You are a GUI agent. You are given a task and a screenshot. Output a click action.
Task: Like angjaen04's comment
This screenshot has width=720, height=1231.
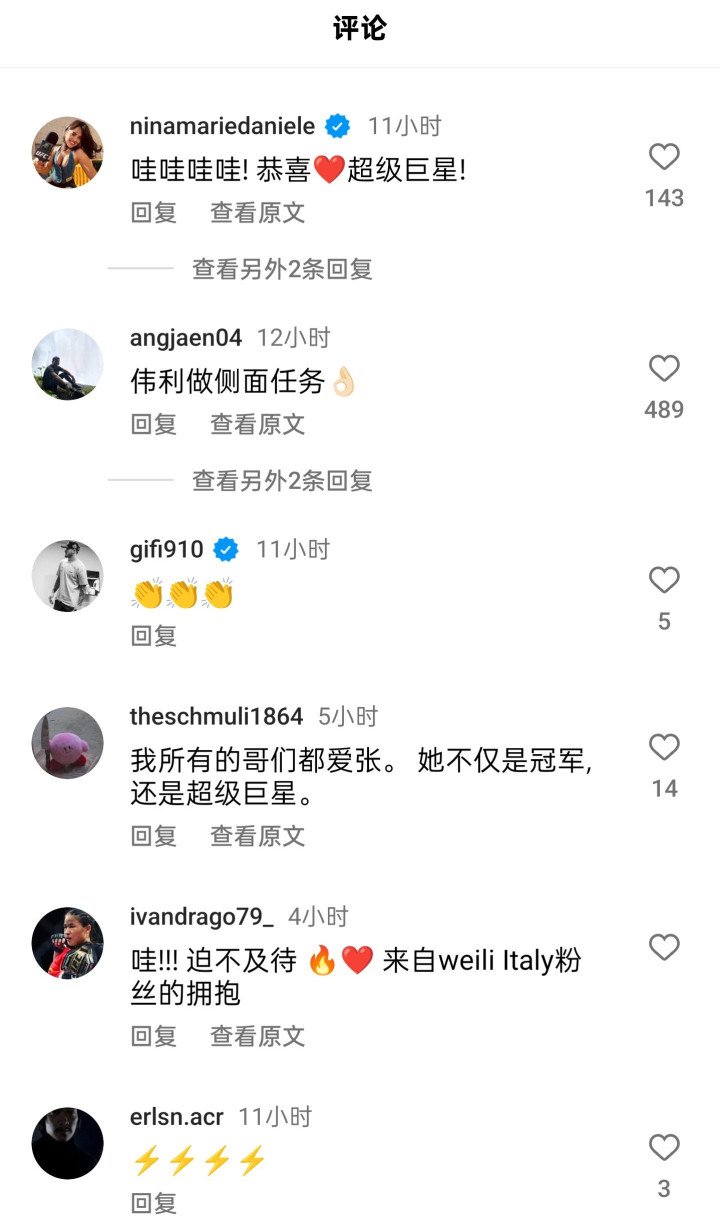pyautogui.click(x=664, y=369)
